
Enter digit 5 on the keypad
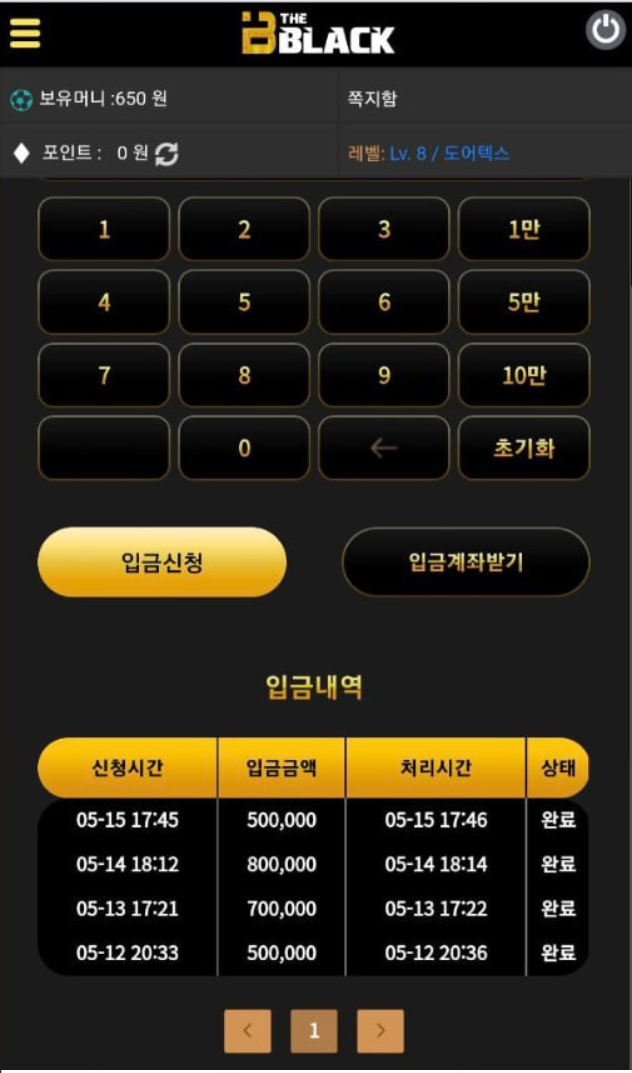coord(244,302)
